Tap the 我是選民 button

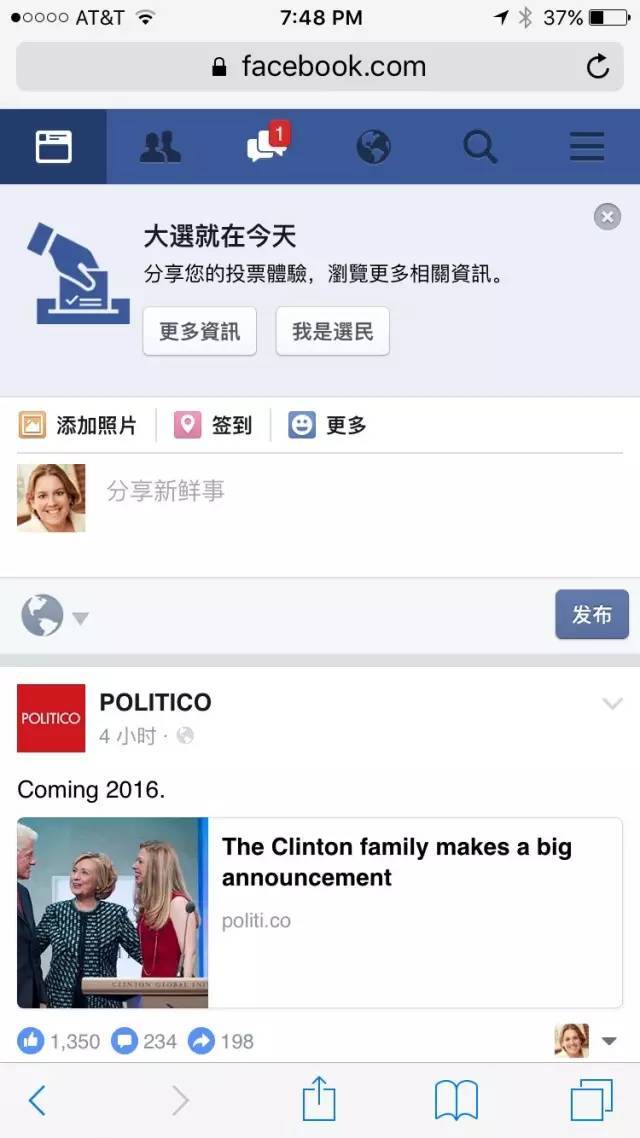(x=332, y=331)
